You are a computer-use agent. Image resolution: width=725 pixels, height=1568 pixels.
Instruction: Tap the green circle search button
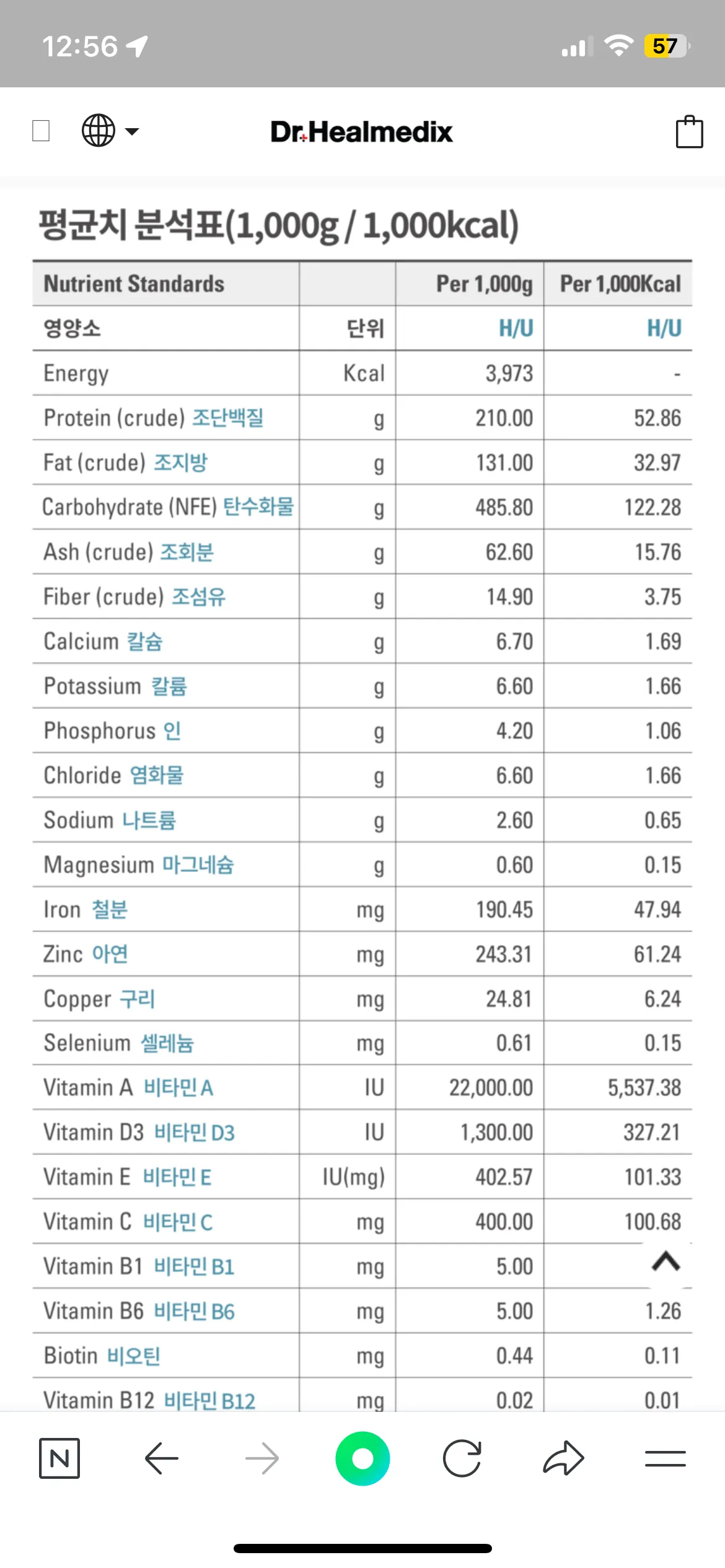(362, 1458)
